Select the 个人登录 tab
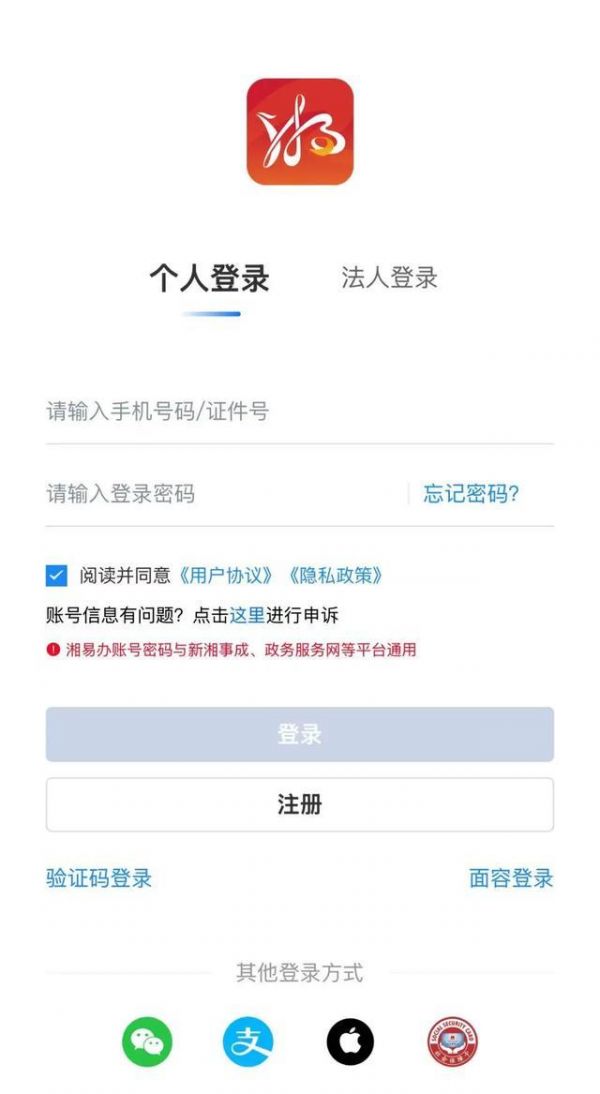600x1094 pixels. (x=210, y=279)
